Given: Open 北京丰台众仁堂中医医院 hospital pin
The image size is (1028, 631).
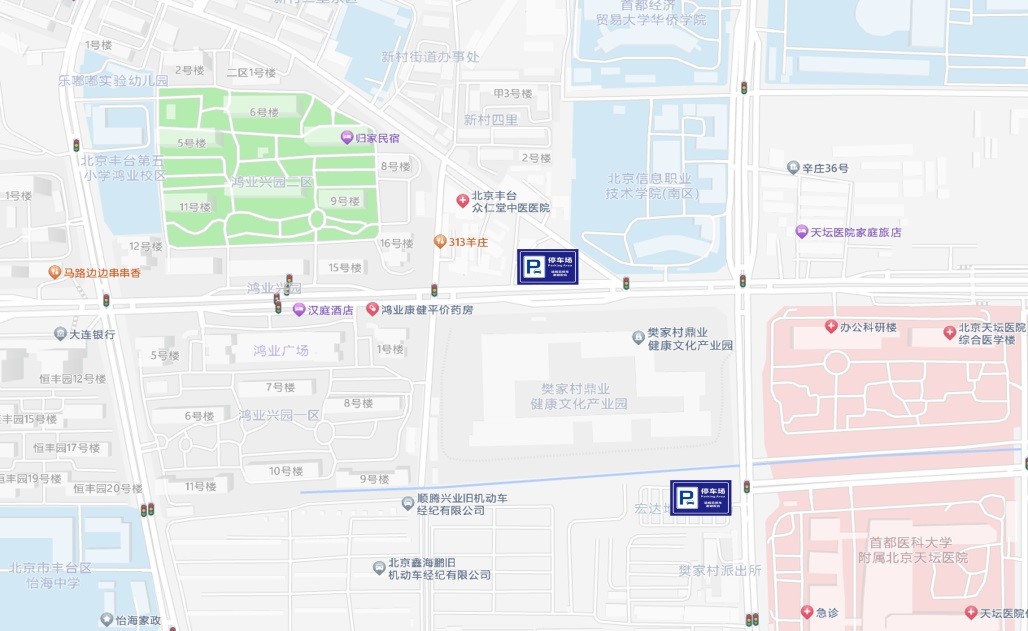Looking at the screenshot, I should click(x=462, y=201).
